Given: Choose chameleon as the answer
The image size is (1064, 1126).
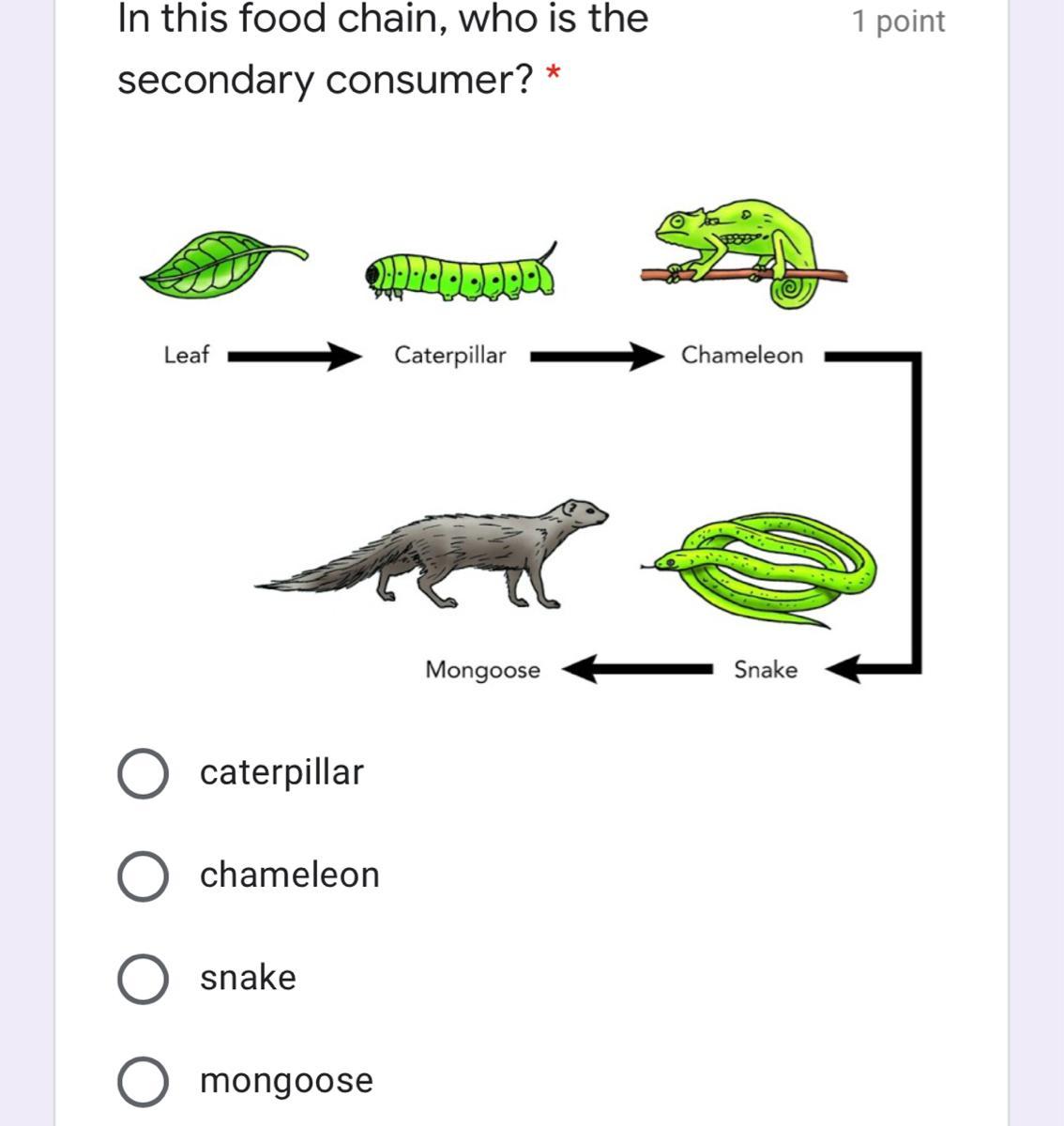Looking at the screenshot, I should pos(143,876).
